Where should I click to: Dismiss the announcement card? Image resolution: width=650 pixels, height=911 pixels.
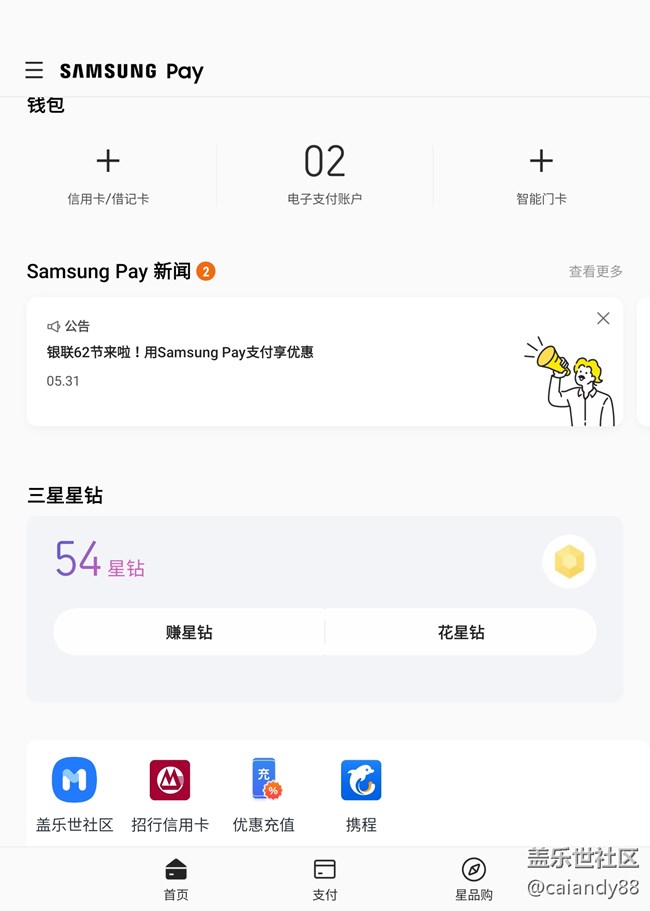[603, 318]
